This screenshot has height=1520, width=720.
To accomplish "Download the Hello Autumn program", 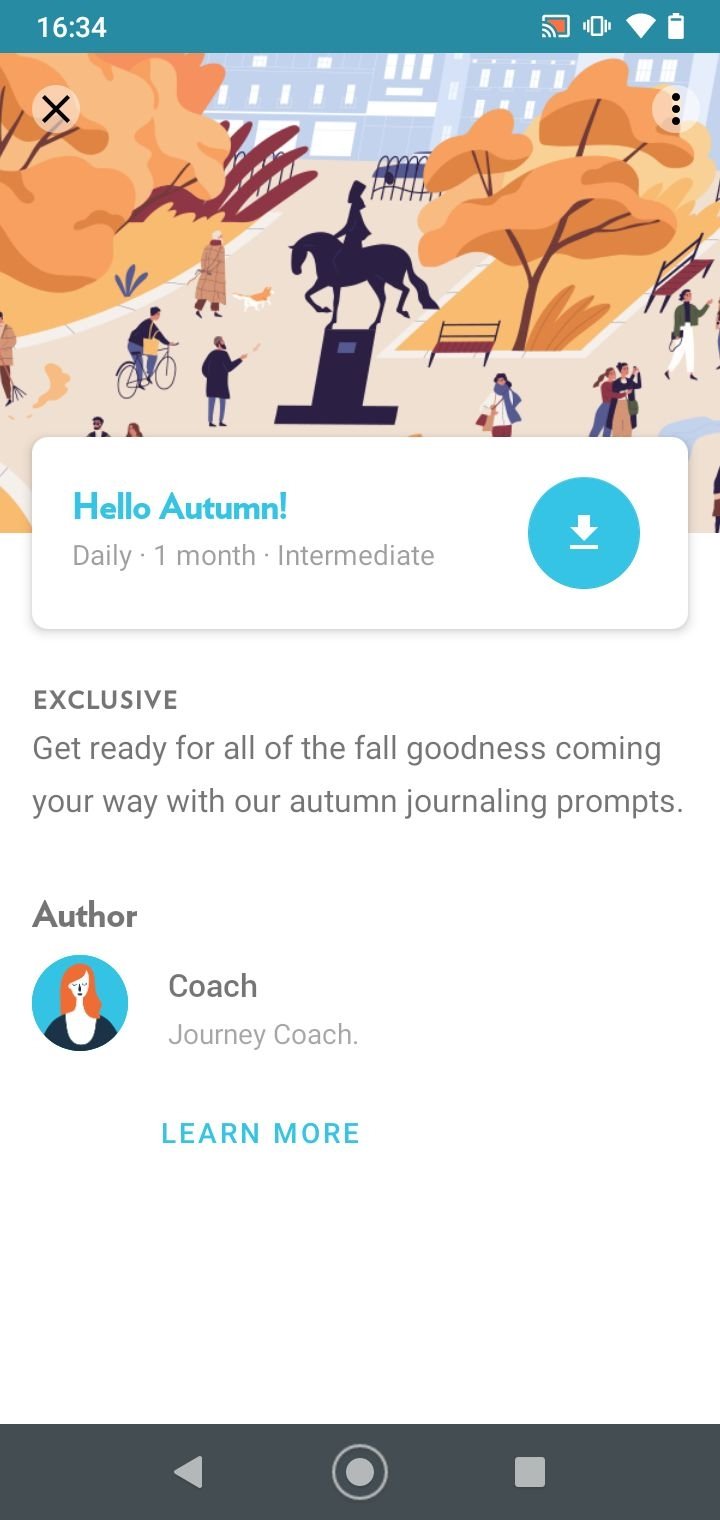I will point(584,533).
